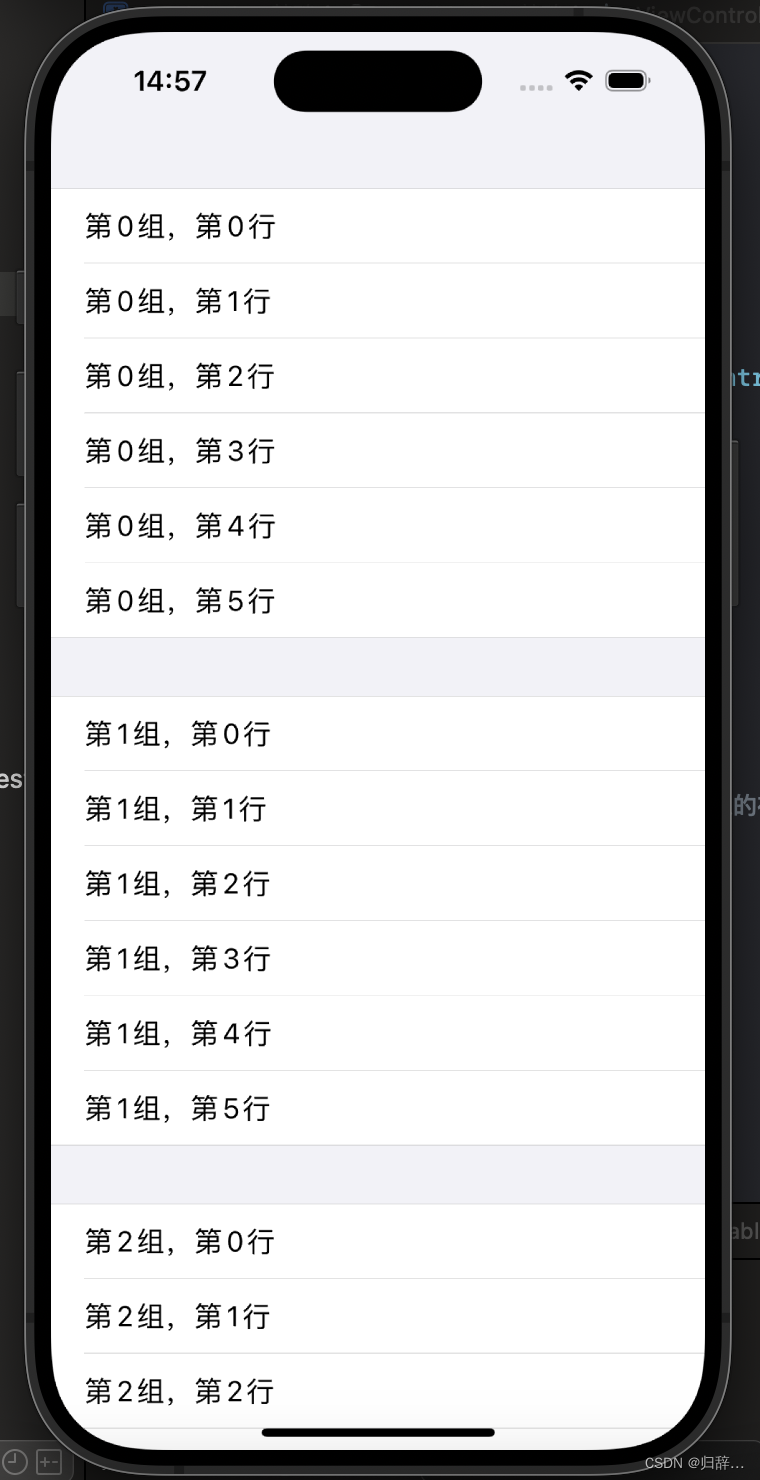This screenshot has height=1480, width=760.
Task: Select row 第1组，第0行
Action: pos(180,733)
